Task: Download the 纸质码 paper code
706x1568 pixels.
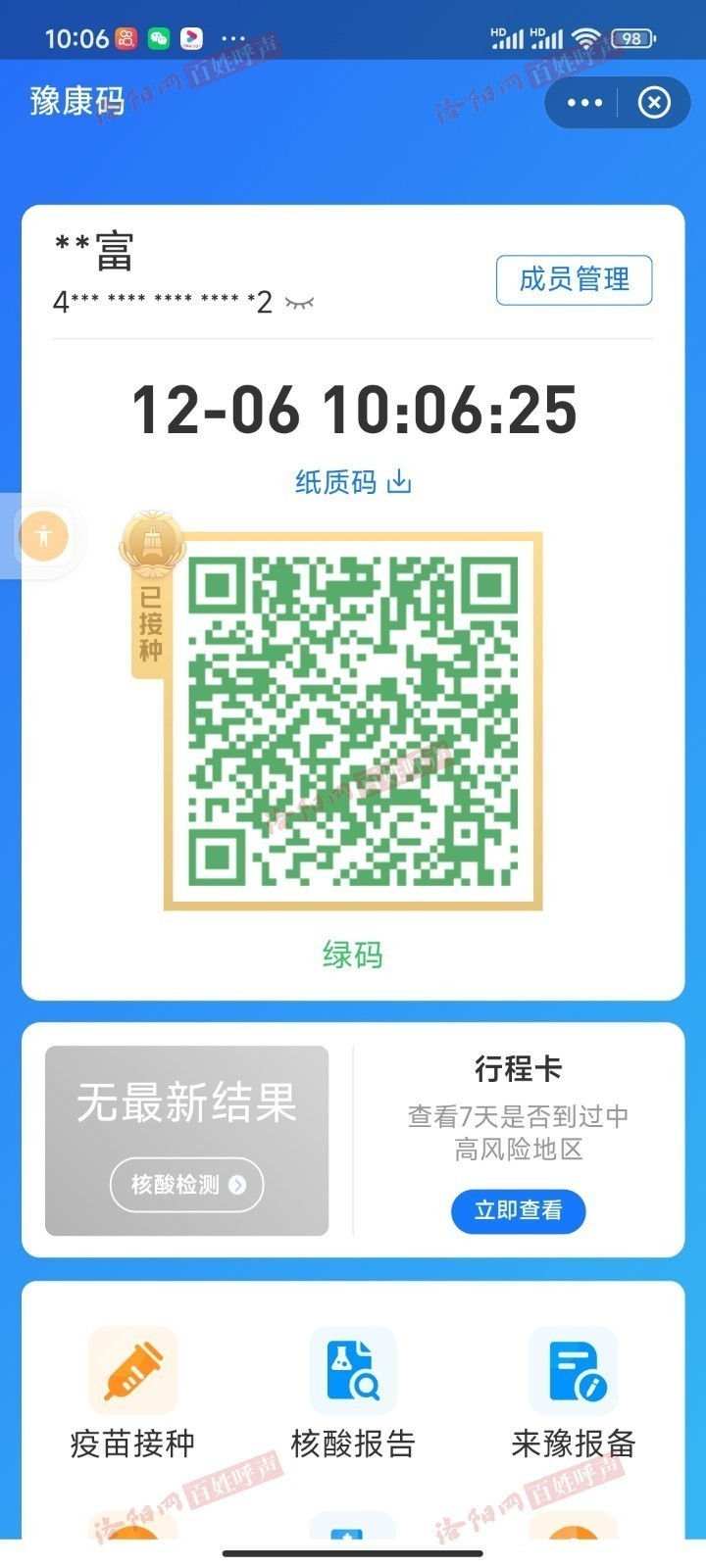Action: pyautogui.click(x=353, y=482)
